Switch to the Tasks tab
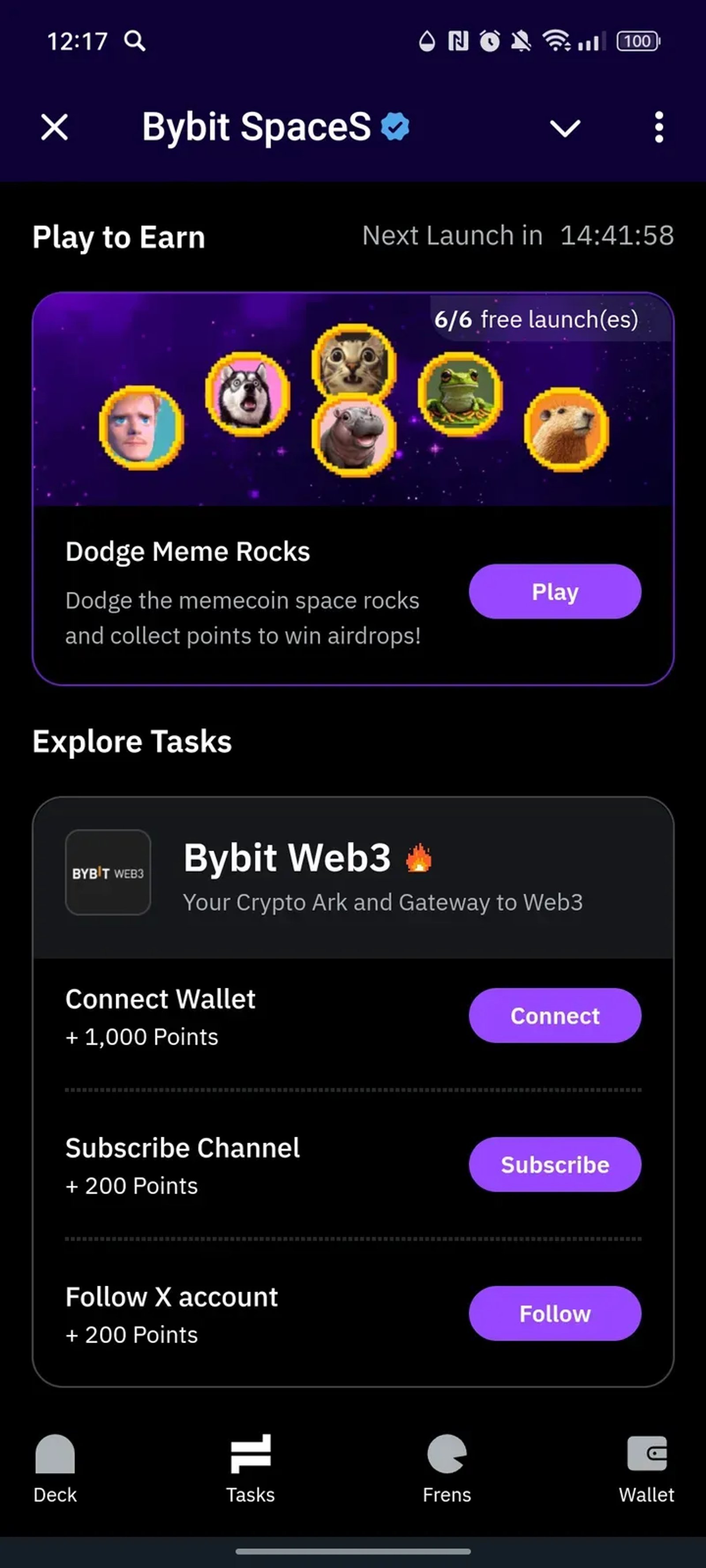Screen dimensions: 706x1568 coord(250,1467)
